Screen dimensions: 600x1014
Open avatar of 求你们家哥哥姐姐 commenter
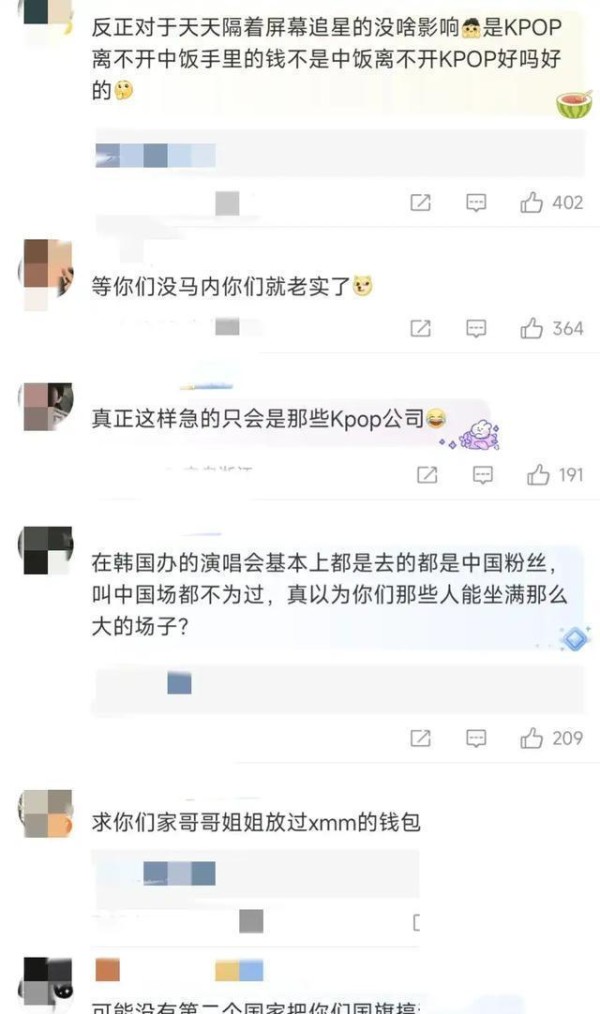tap(45, 813)
